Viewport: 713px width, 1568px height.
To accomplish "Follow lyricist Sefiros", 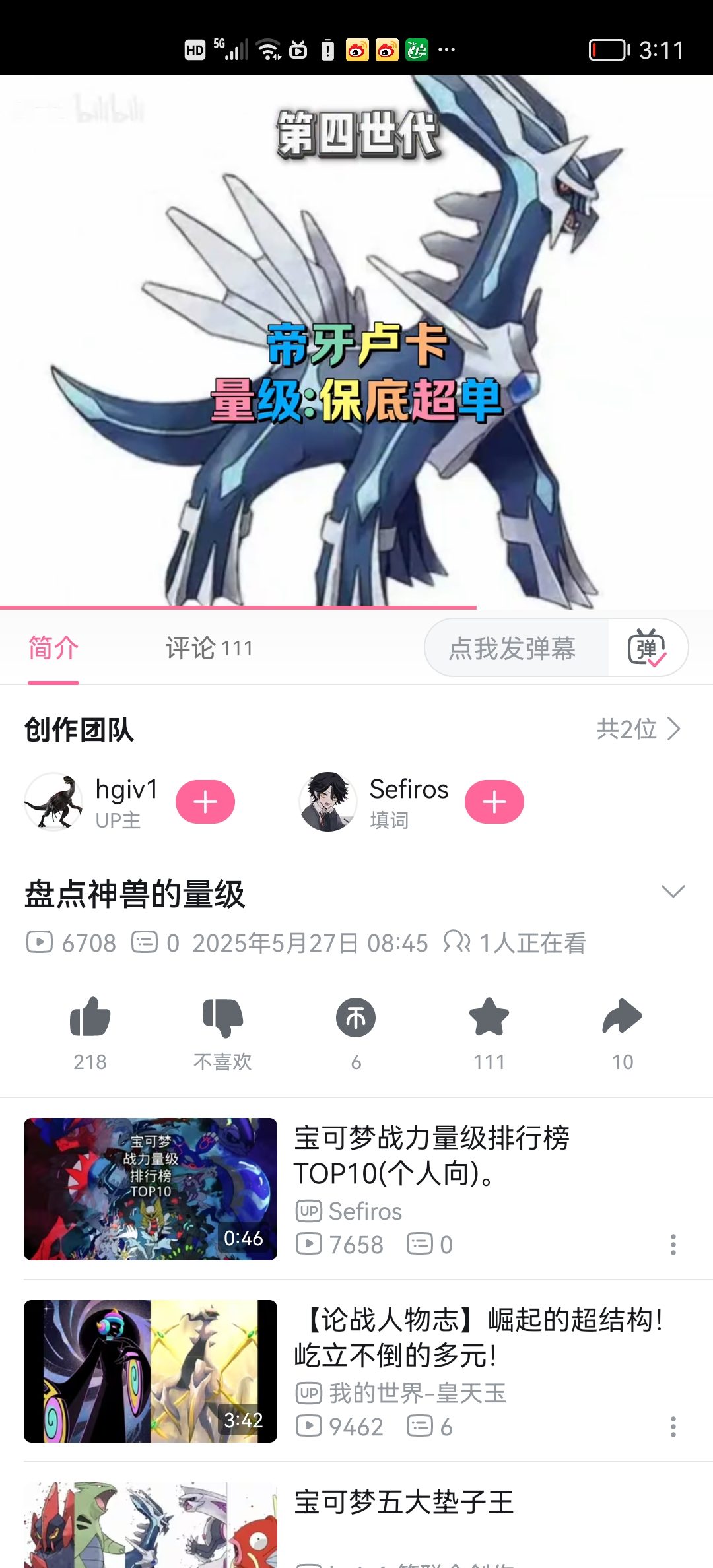I will [x=494, y=802].
